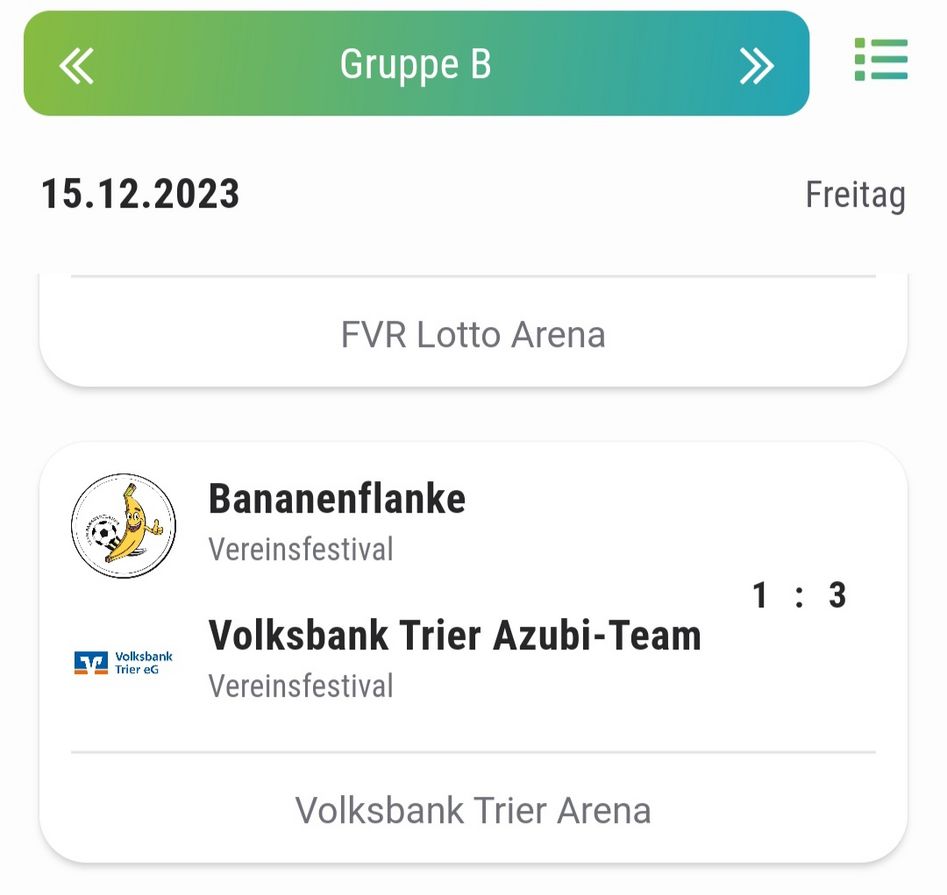Go to the next group
Screen dimensions: 947x895
click(x=756, y=65)
